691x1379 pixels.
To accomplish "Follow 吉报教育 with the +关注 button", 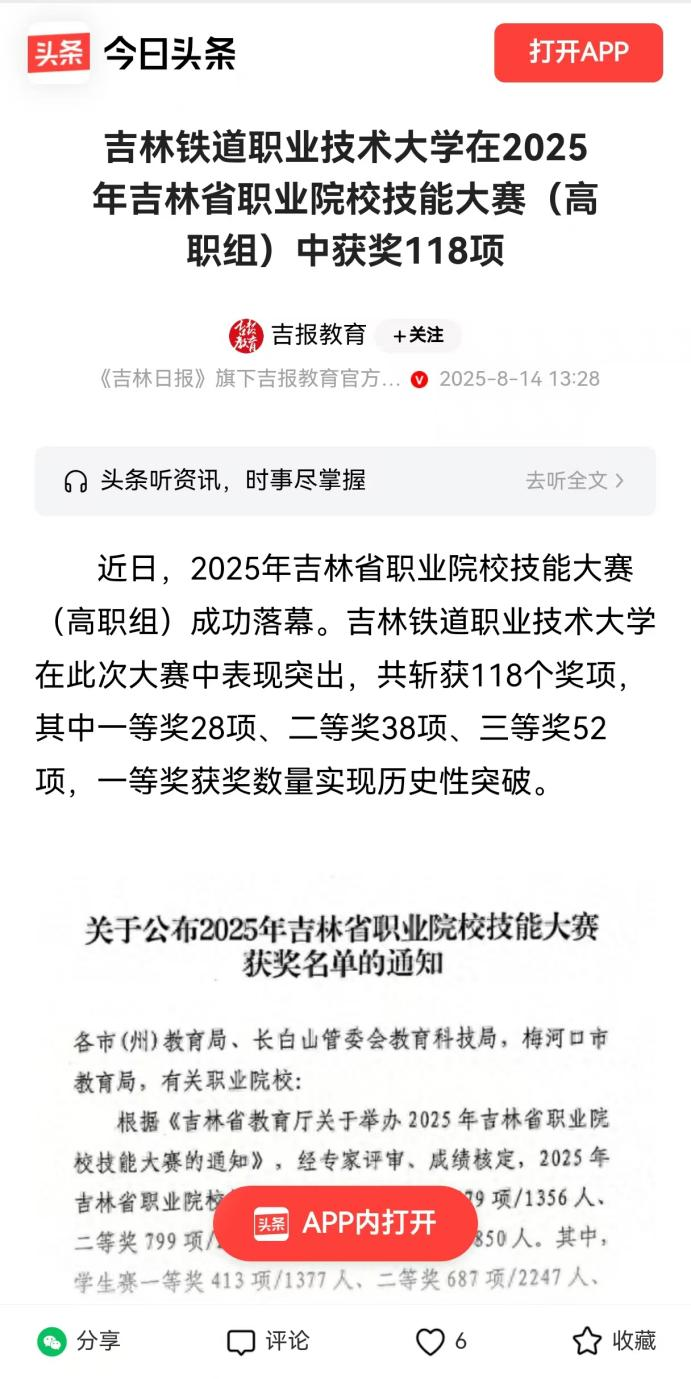I will 418,336.
